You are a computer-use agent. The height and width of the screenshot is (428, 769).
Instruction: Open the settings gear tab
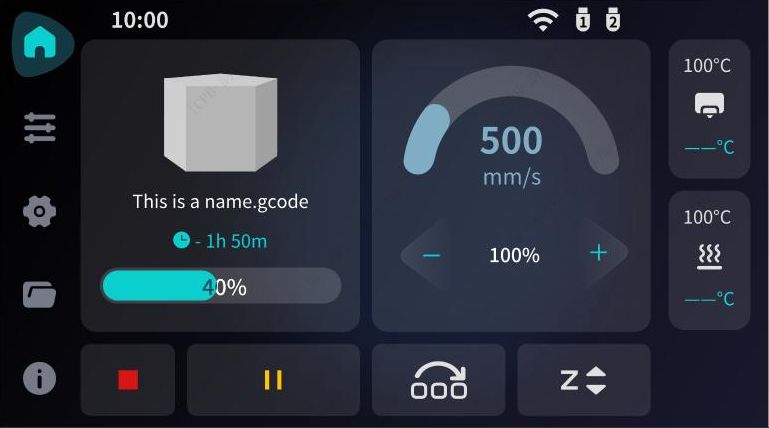[40, 211]
